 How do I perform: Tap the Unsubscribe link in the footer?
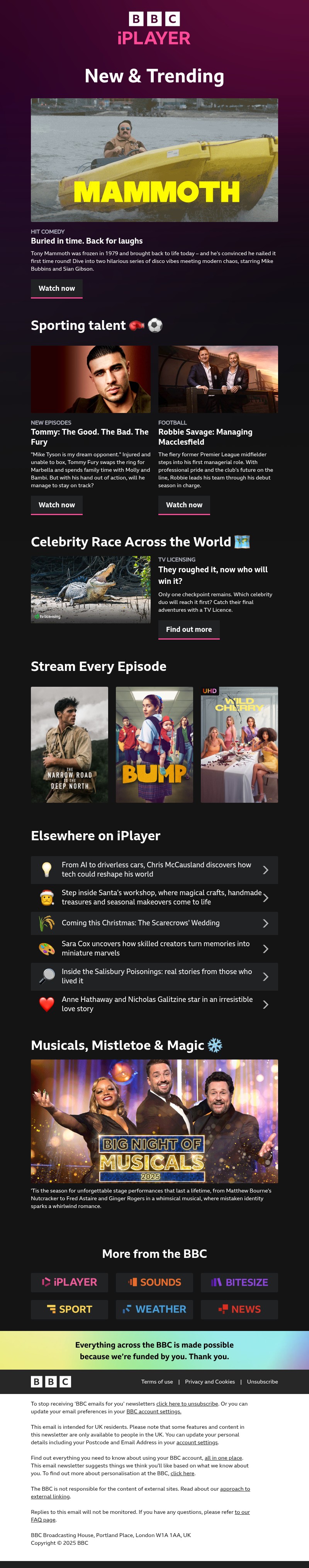point(262,1382)
